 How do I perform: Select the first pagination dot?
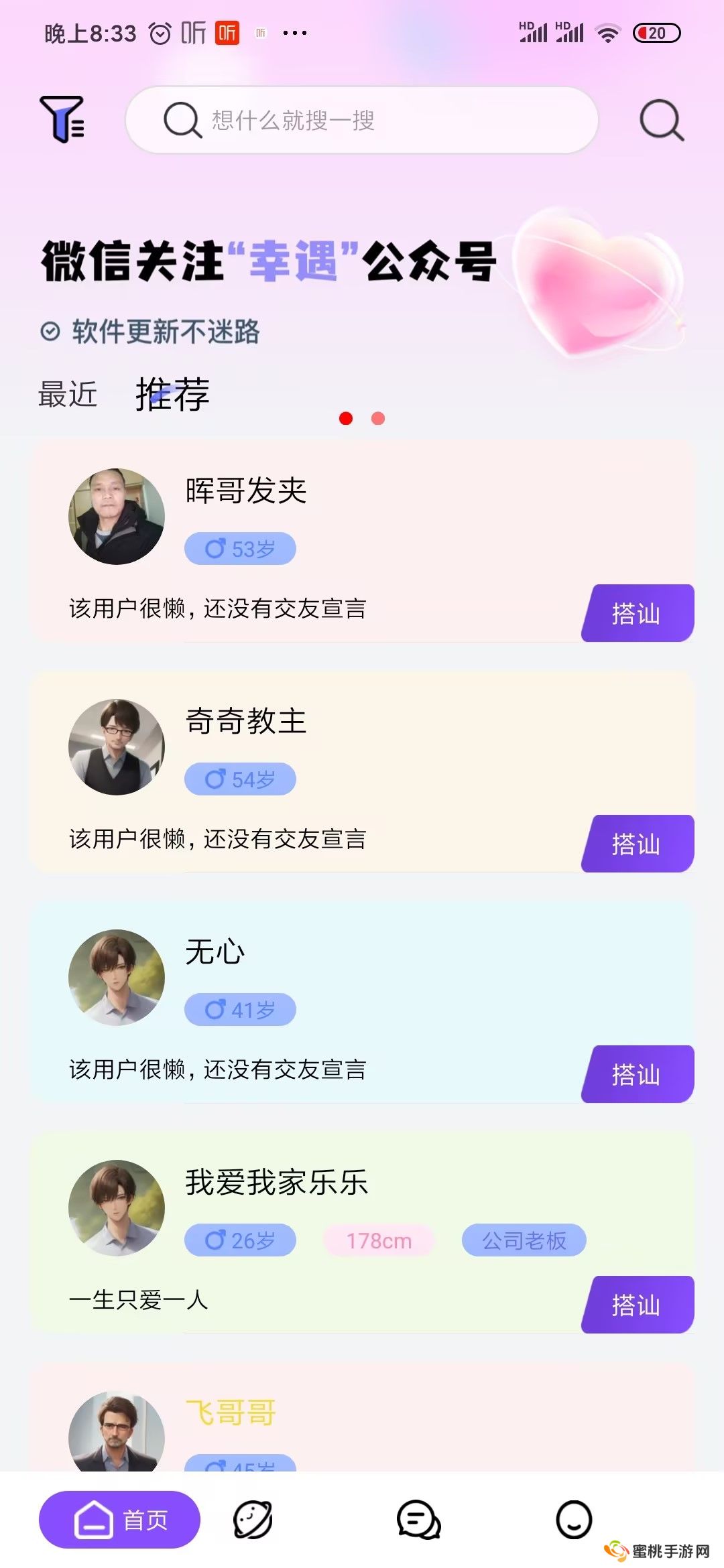(x=347, y=417)
